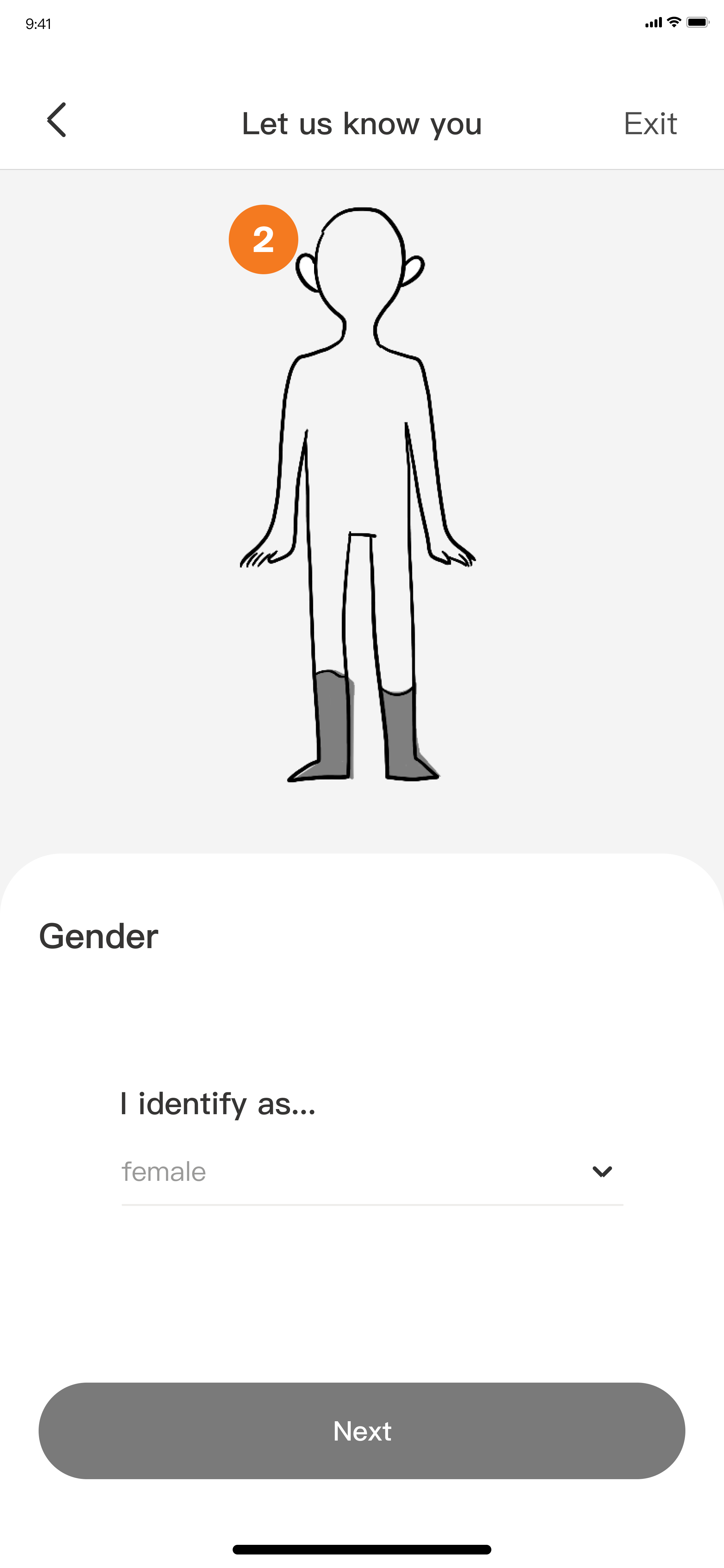
Task: Continue with the Next button
Action: pos(362,1431)
